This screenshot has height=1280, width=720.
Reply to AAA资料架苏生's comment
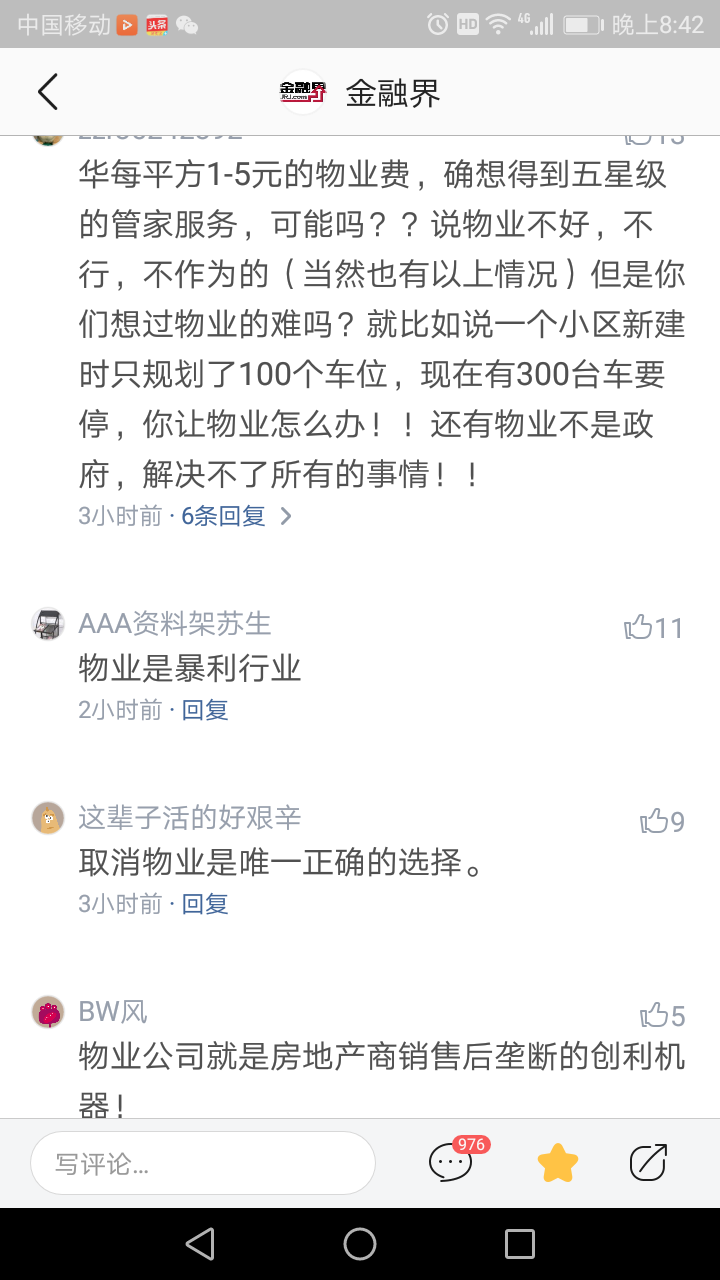205,710
